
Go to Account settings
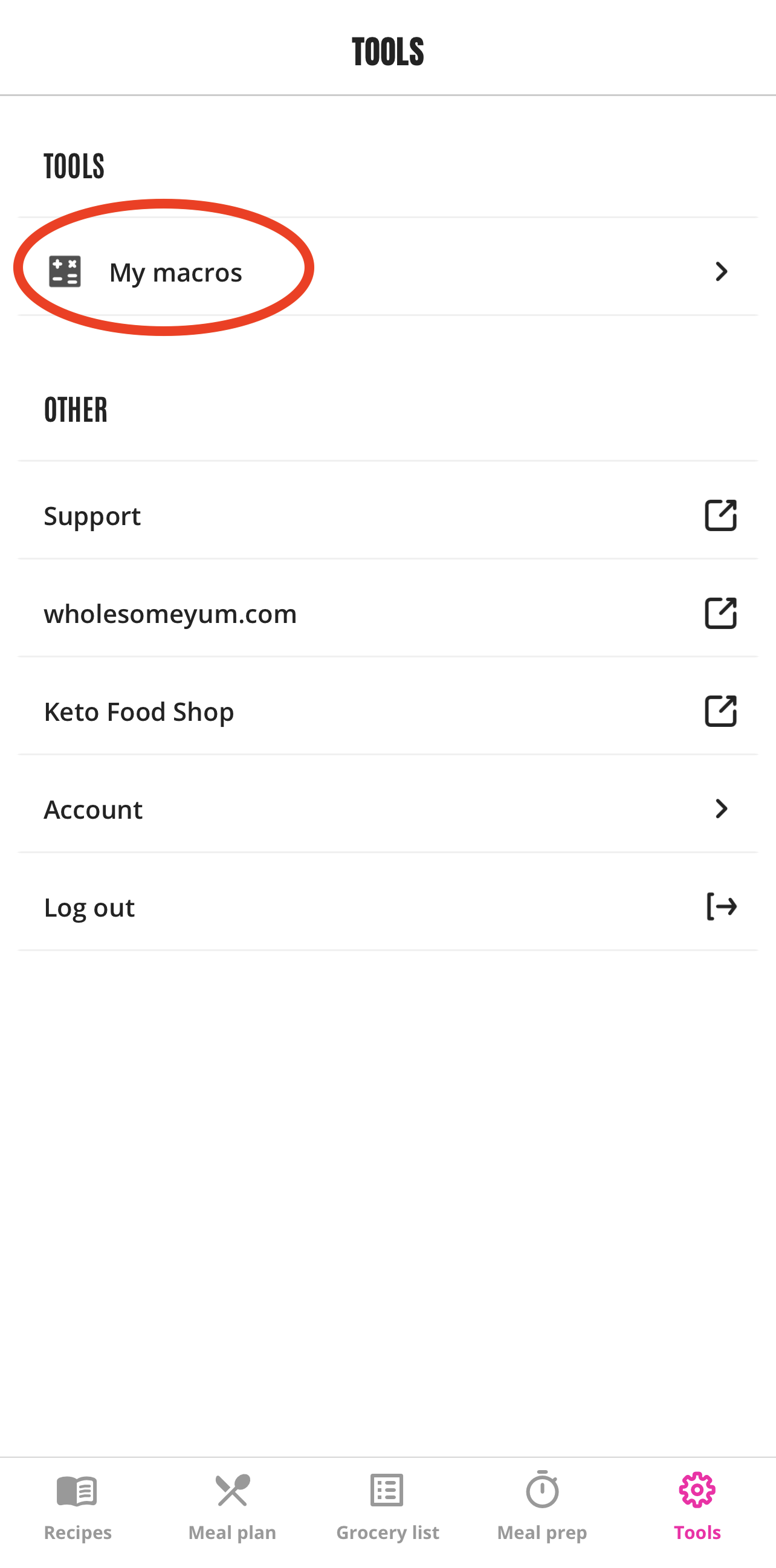click(387, 810)
